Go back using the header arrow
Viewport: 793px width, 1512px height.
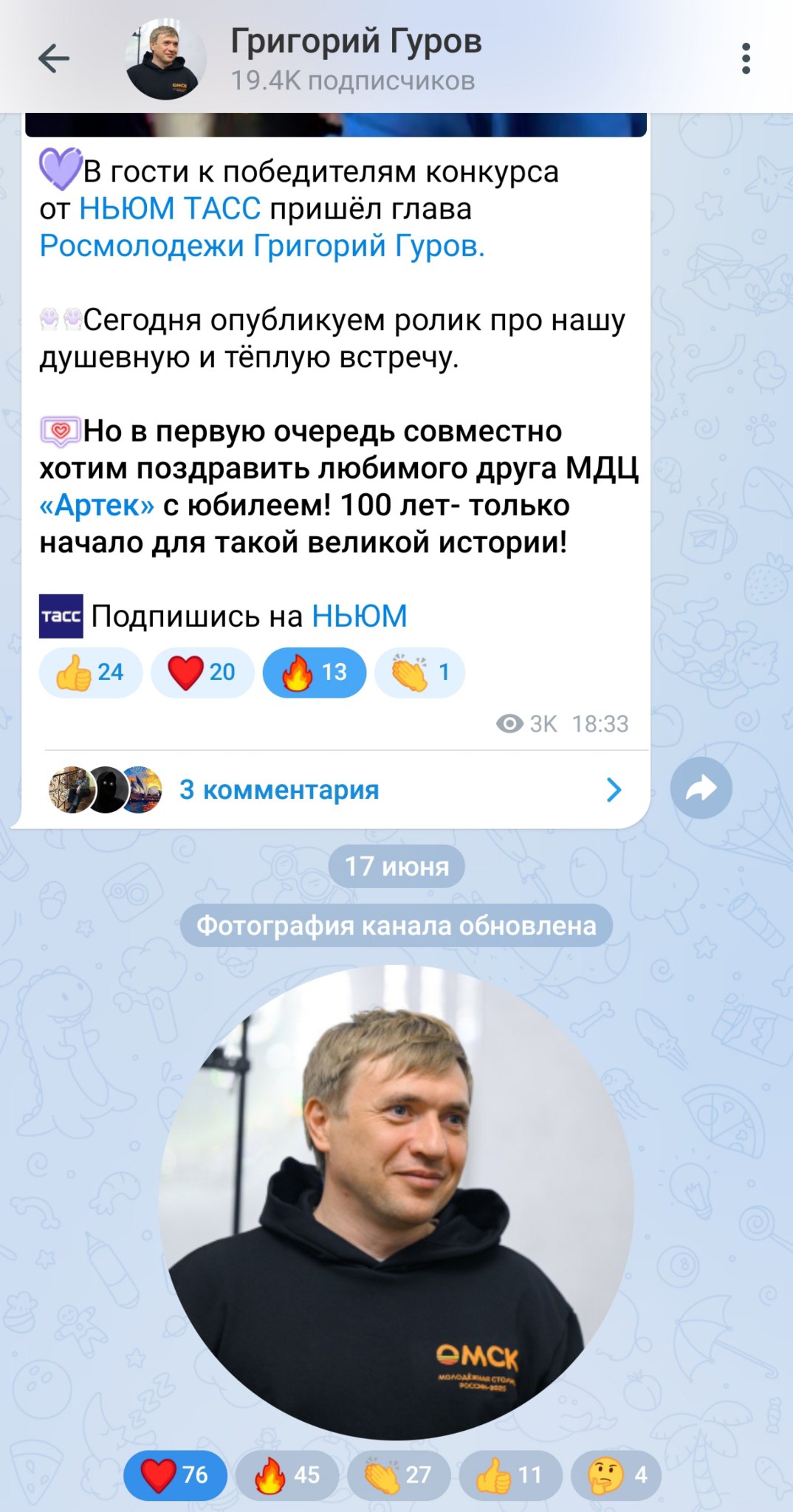click(54, 58)
